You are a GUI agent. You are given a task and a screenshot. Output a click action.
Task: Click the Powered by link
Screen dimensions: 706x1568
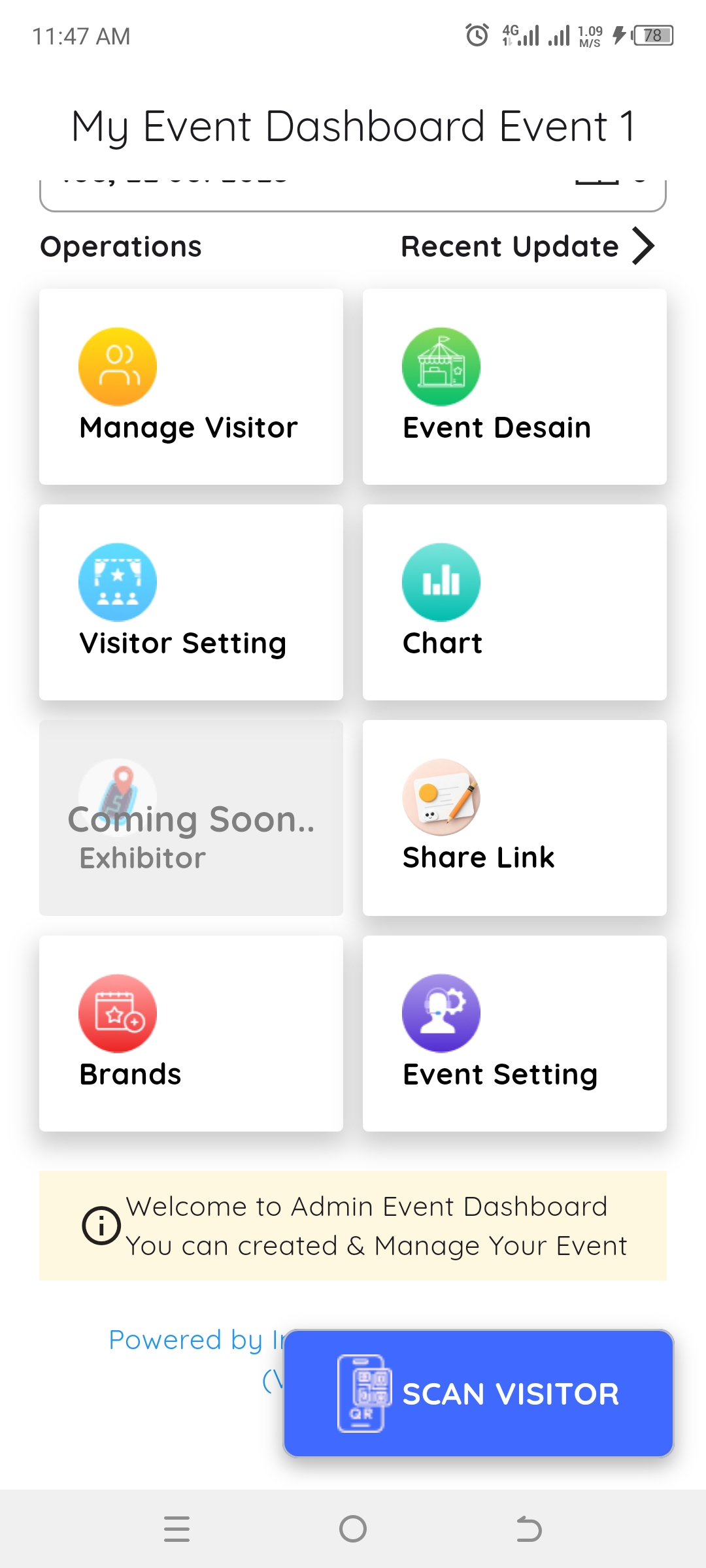196,1339
